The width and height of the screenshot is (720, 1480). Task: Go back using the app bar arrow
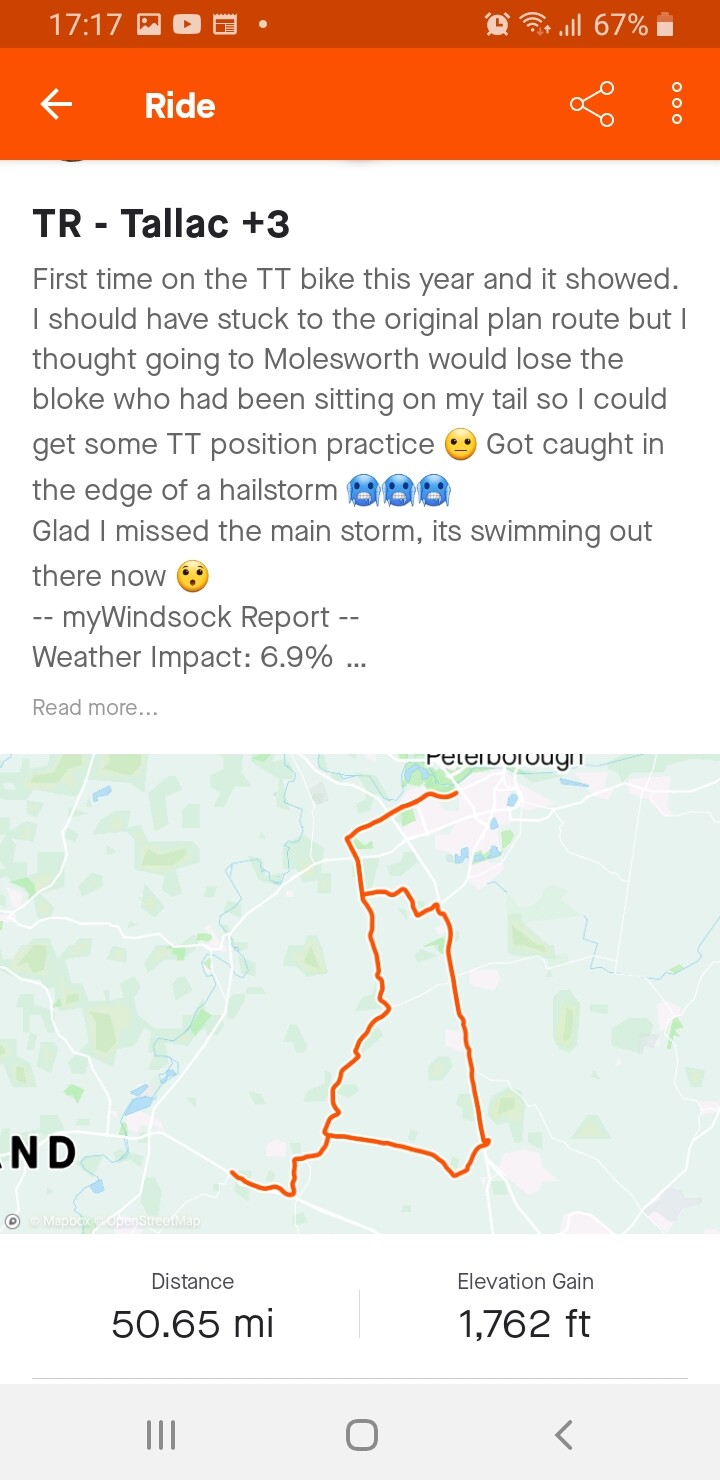tap(56, 104)
